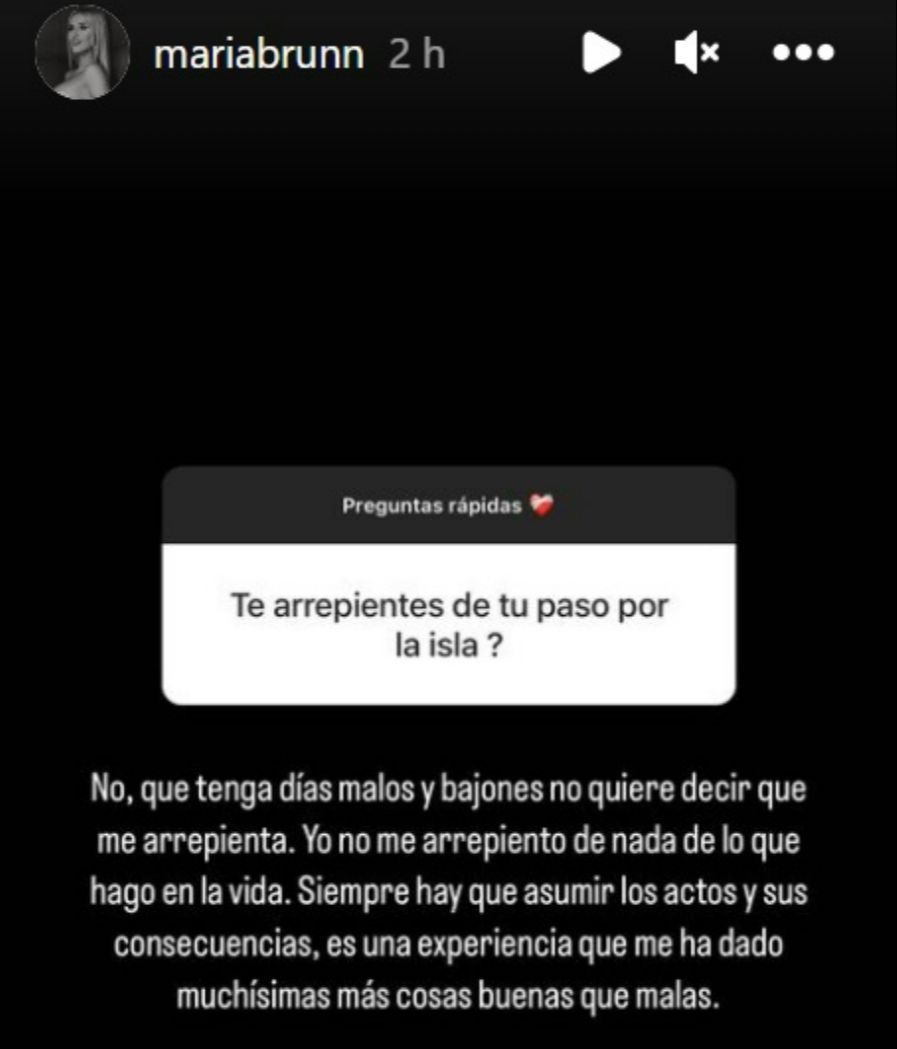This screenshot has height=1049, width=897.
Task: Tap the mariabrunn username
Action: (259, 54)
